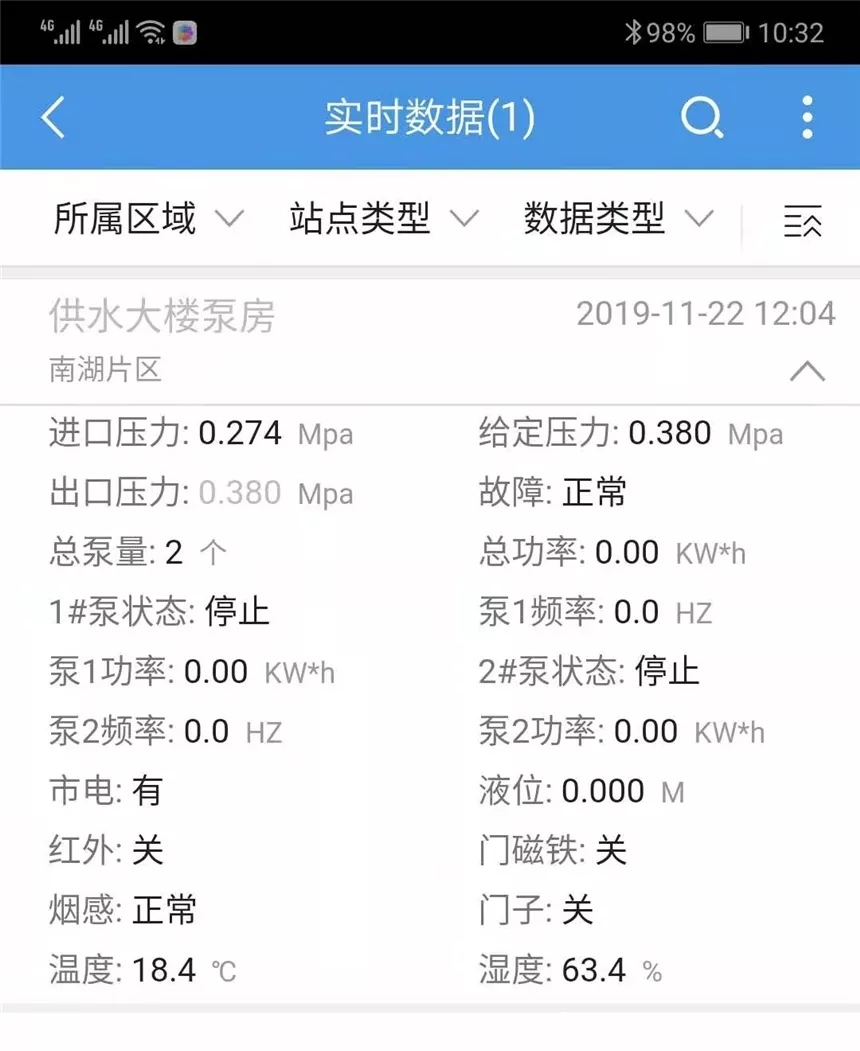The image size is (860, 1051).
Task: Tap the list sort icon beside 数据类型
Action: tap(802, 219)
